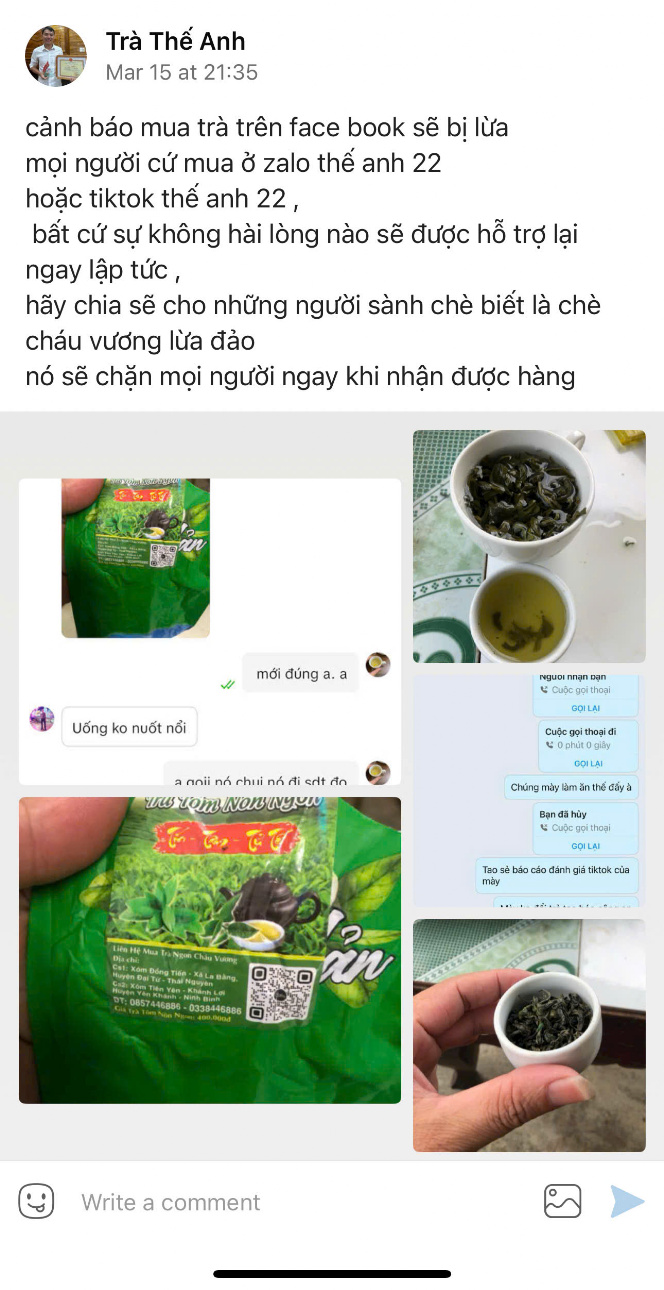The width and height of the screenshot is (664, 1290).
Task: Open the Trà Thế Anh profile name
Action: 175,41
